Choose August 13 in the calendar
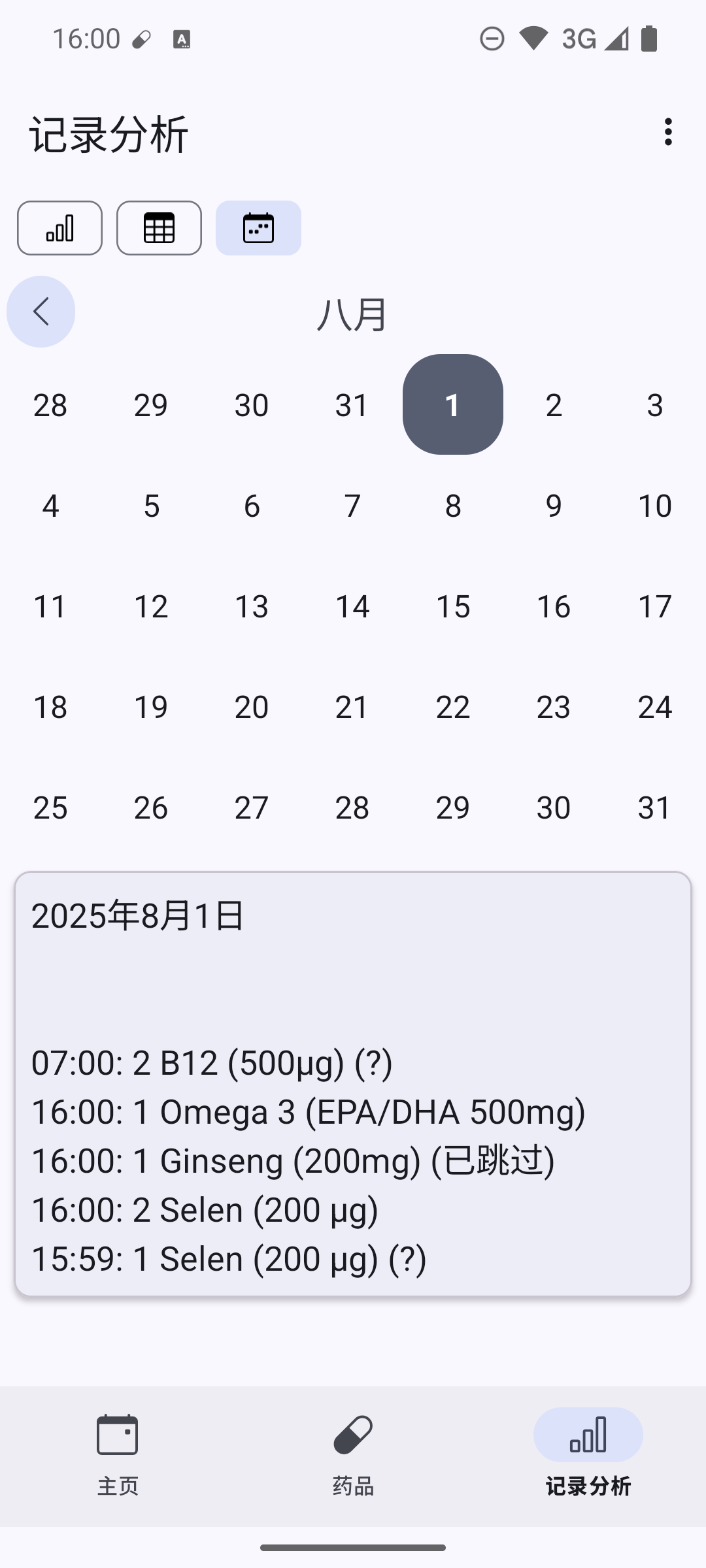Image resolution: width=706 pixels, height=1568 pixels. pyautogui.click(x=252, y=606)
